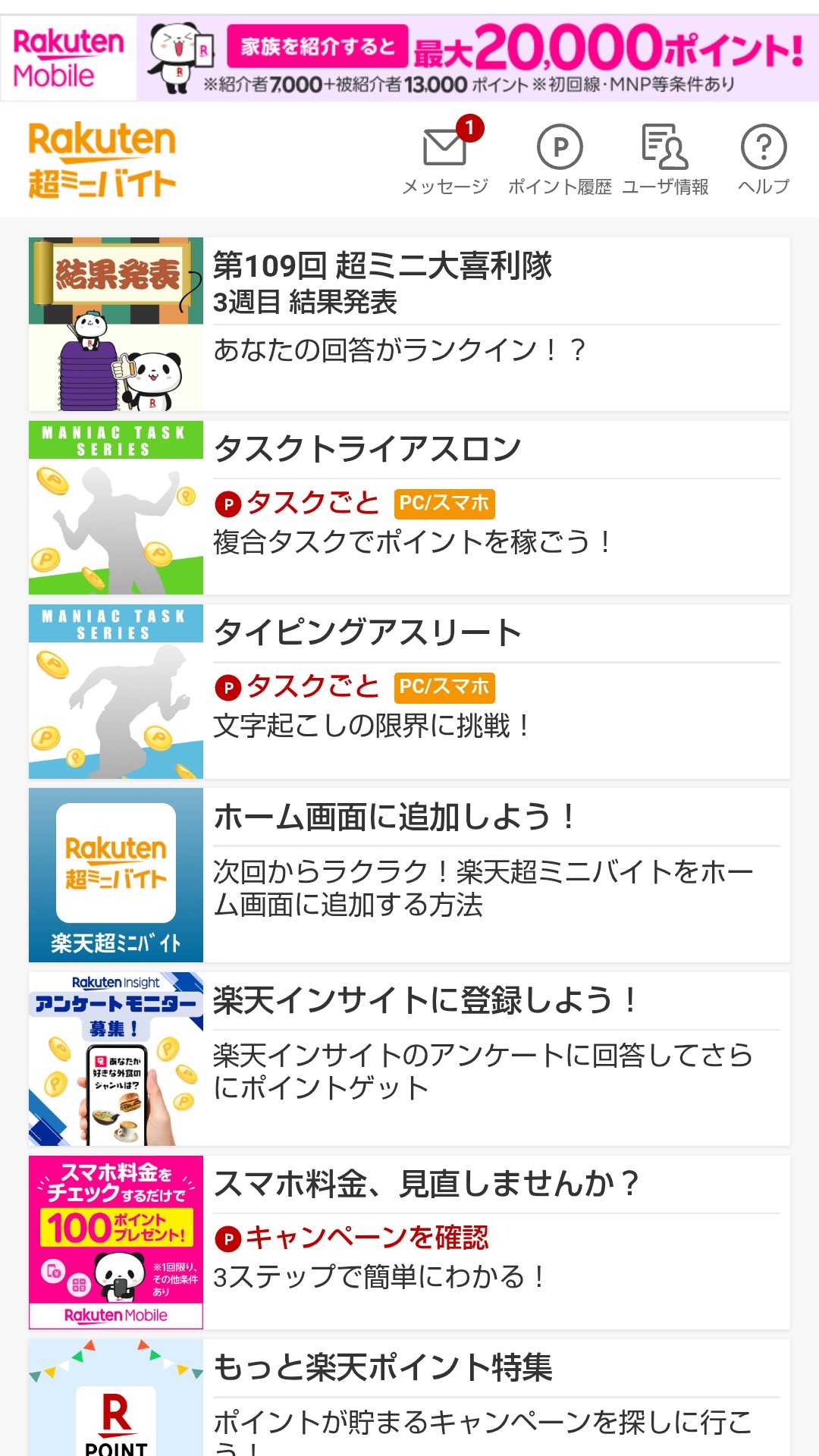Open ホーム画面に追加しよう card
Viewport: 819px width, 1456px height.
click(x=409, y=875)
